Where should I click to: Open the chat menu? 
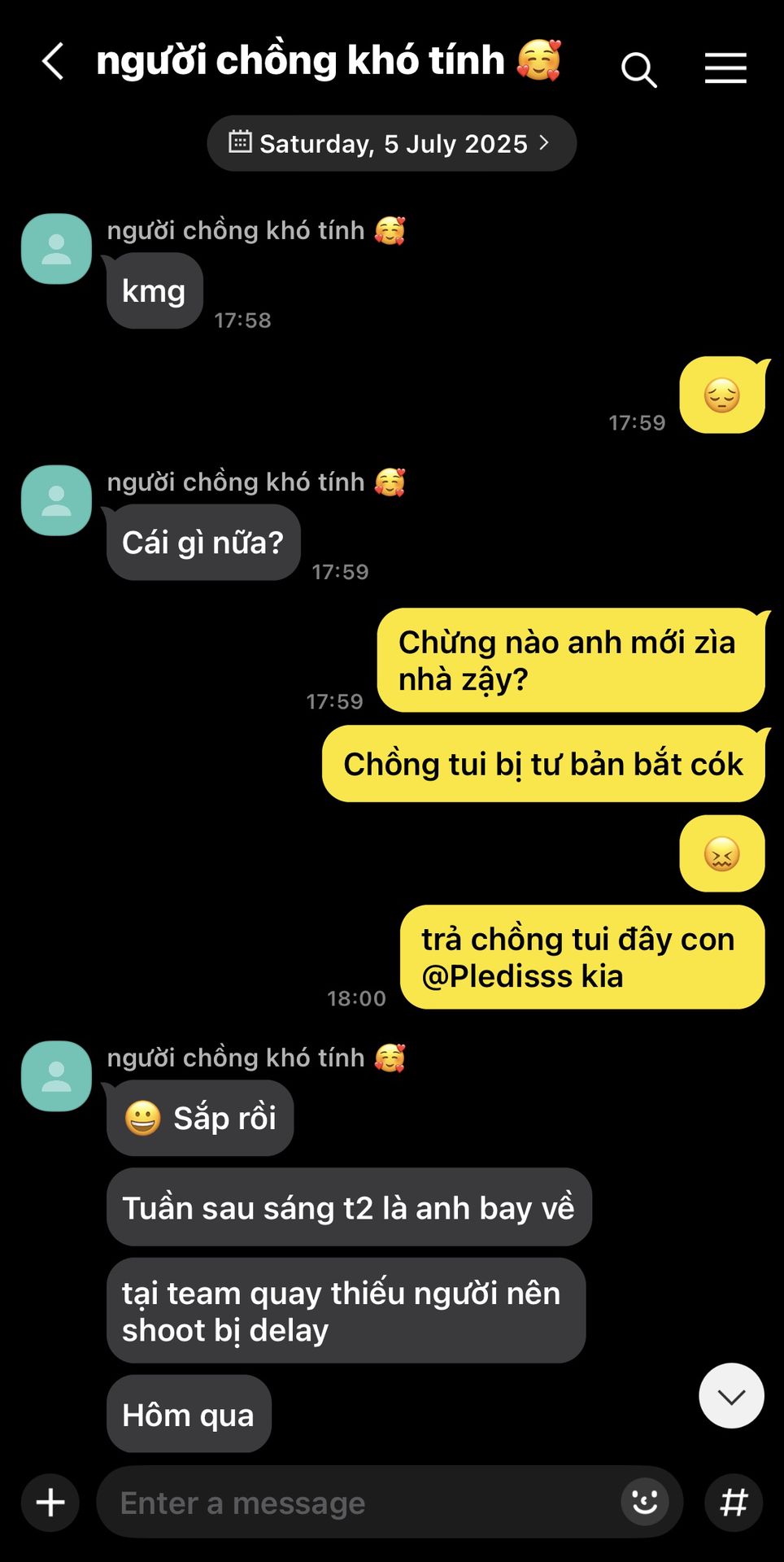725,68
